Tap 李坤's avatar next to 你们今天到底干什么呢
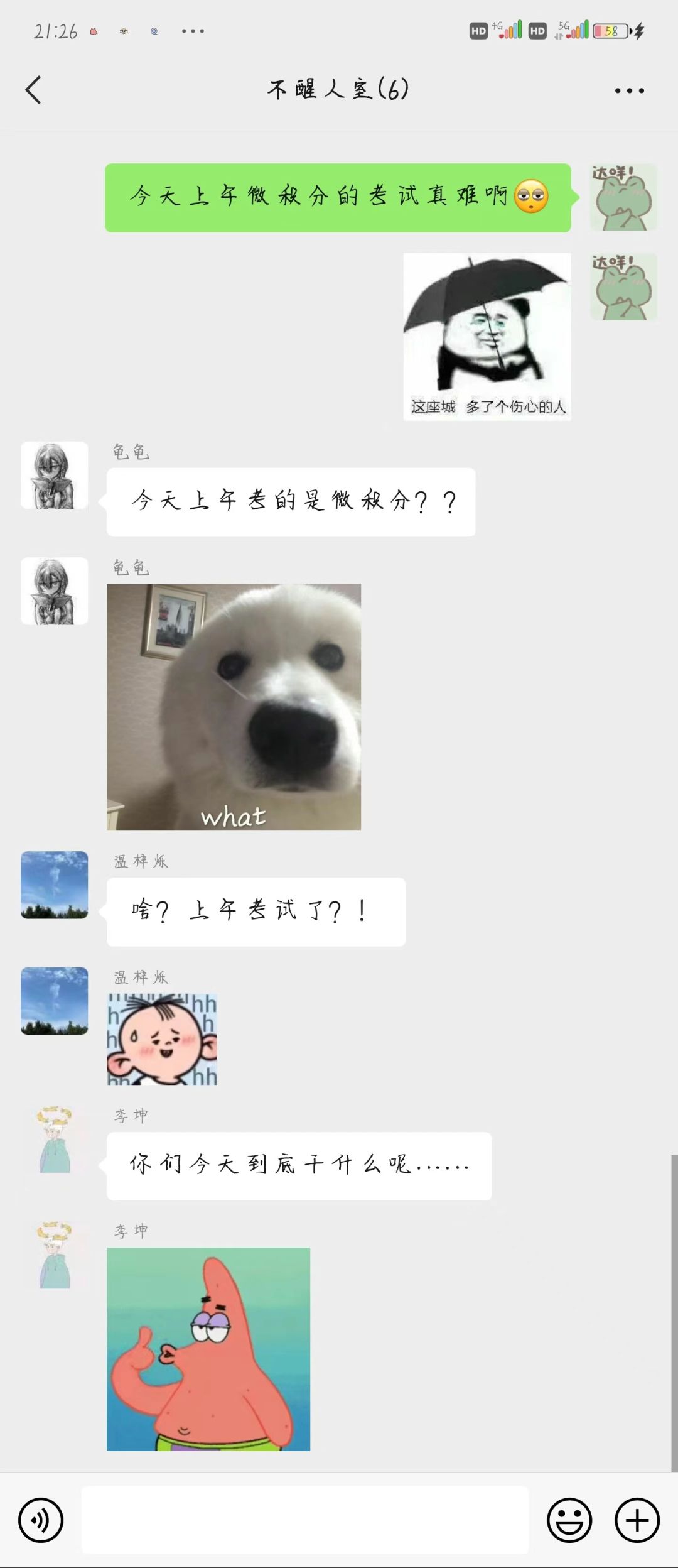Image resolution: width=678 pixels, height=1568 pixels. [54, 1140]
